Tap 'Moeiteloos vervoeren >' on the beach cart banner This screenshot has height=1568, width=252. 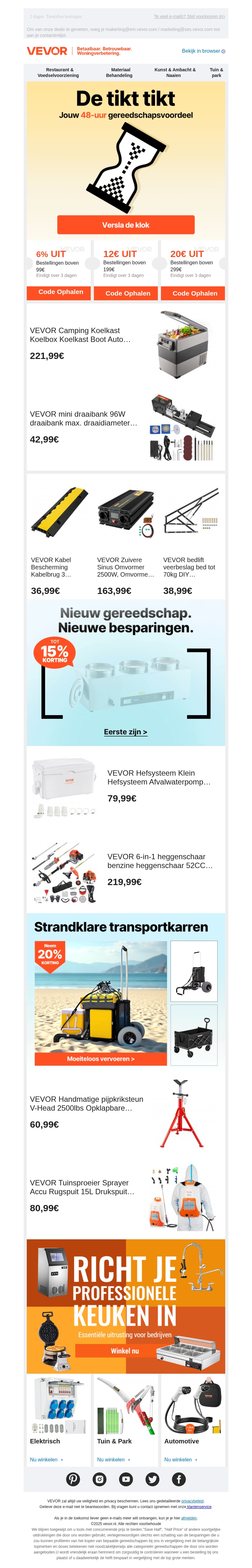pos(100,1059)
